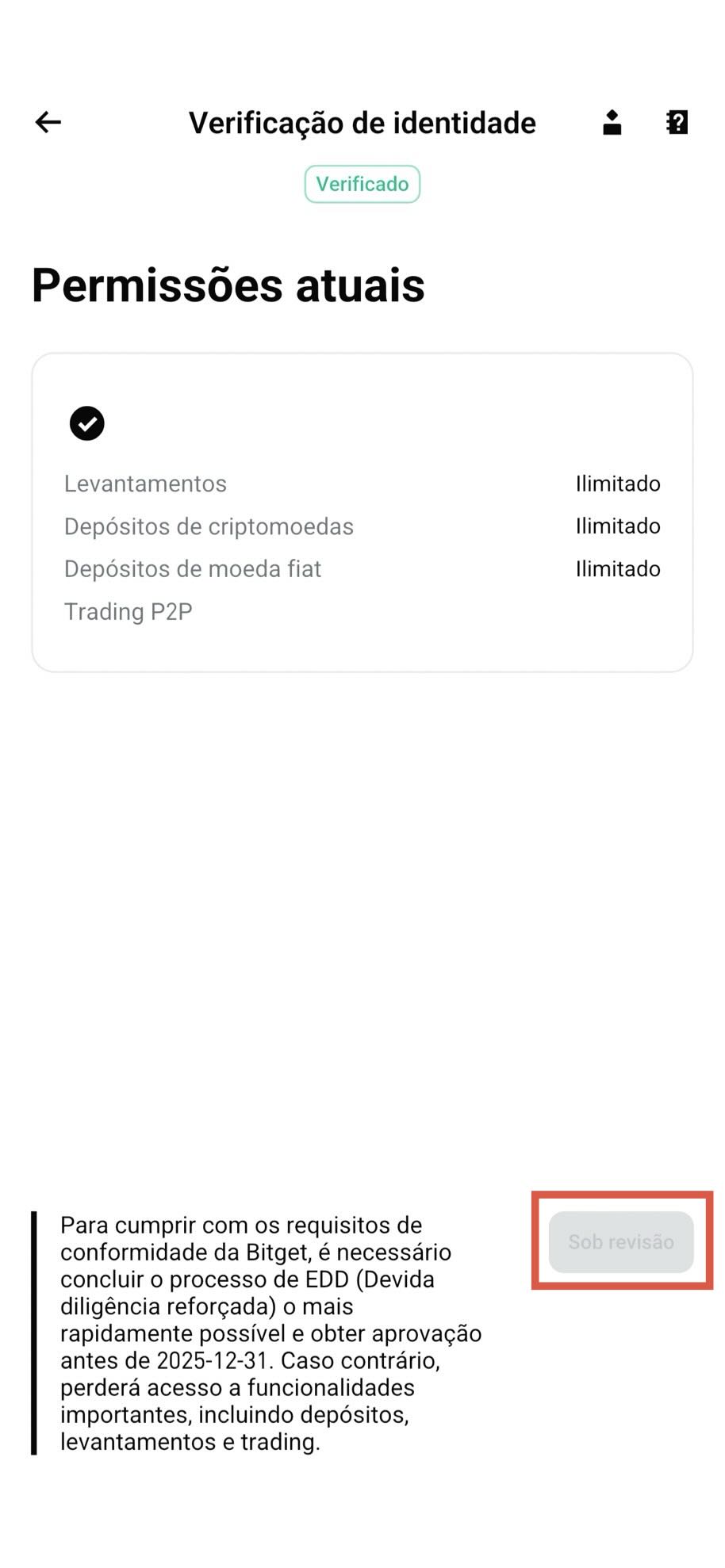Tap the back arrow to return
Screen dimensions: 725x1568
(47, 121)
